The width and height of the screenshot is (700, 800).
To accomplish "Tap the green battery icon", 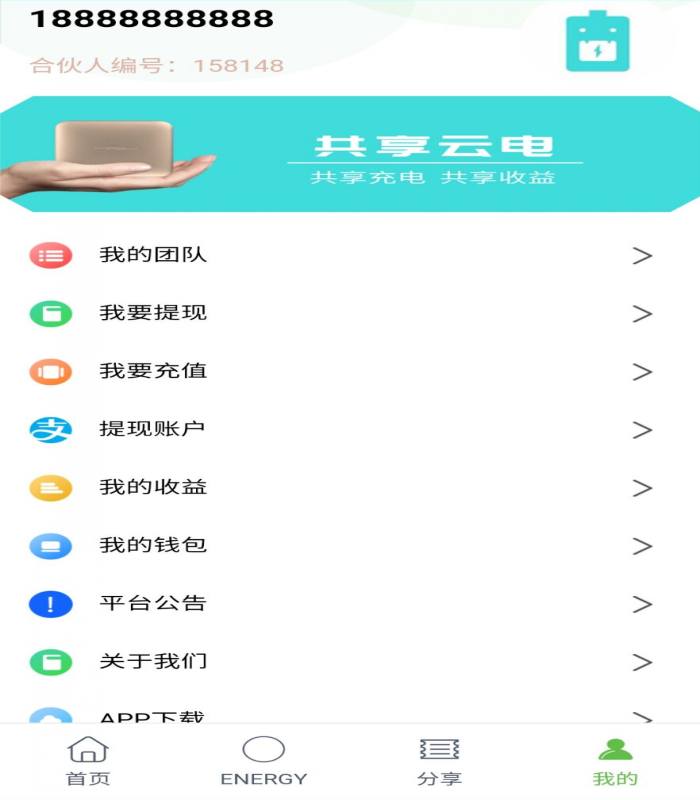I will pyautogui.click(x=597, y=42).
